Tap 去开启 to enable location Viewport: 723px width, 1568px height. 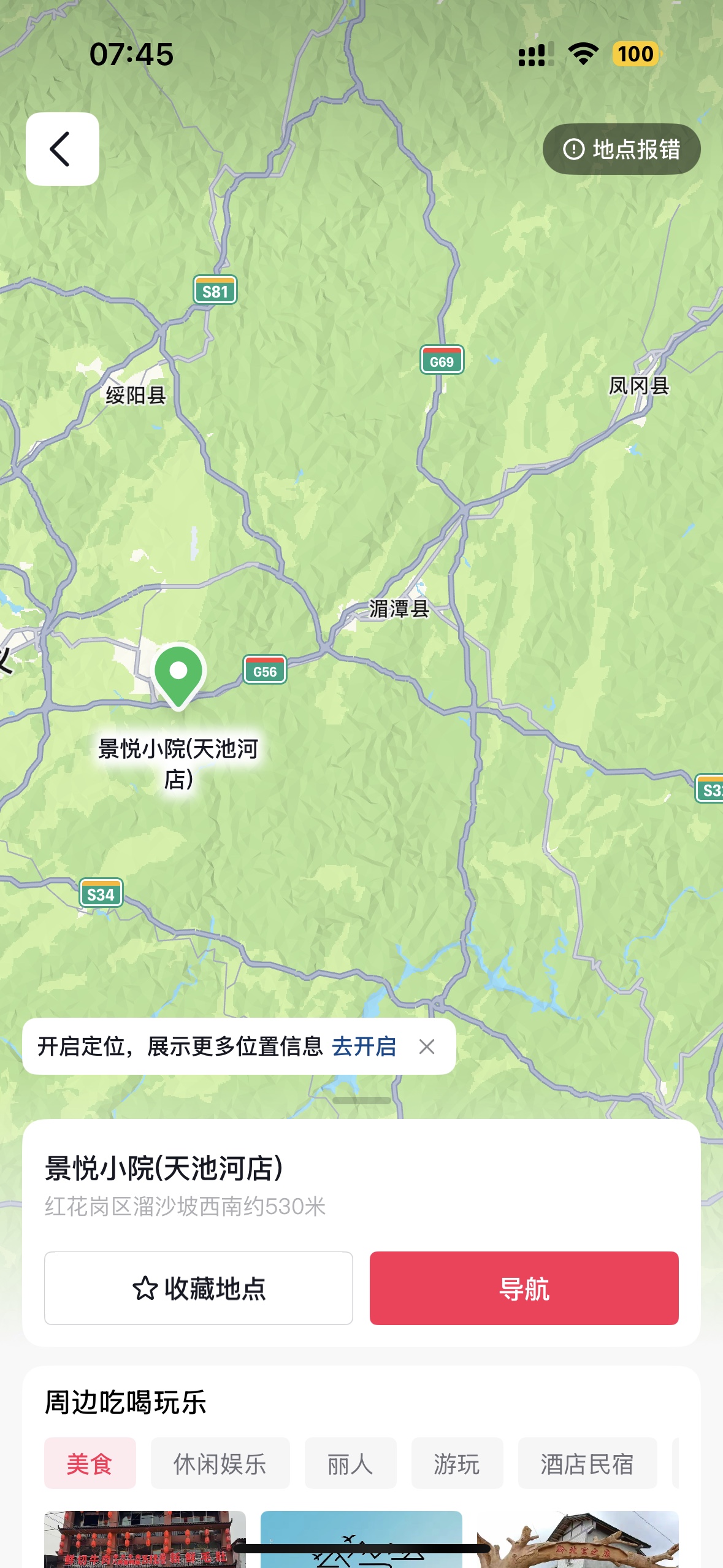[x=364, y=1047]
